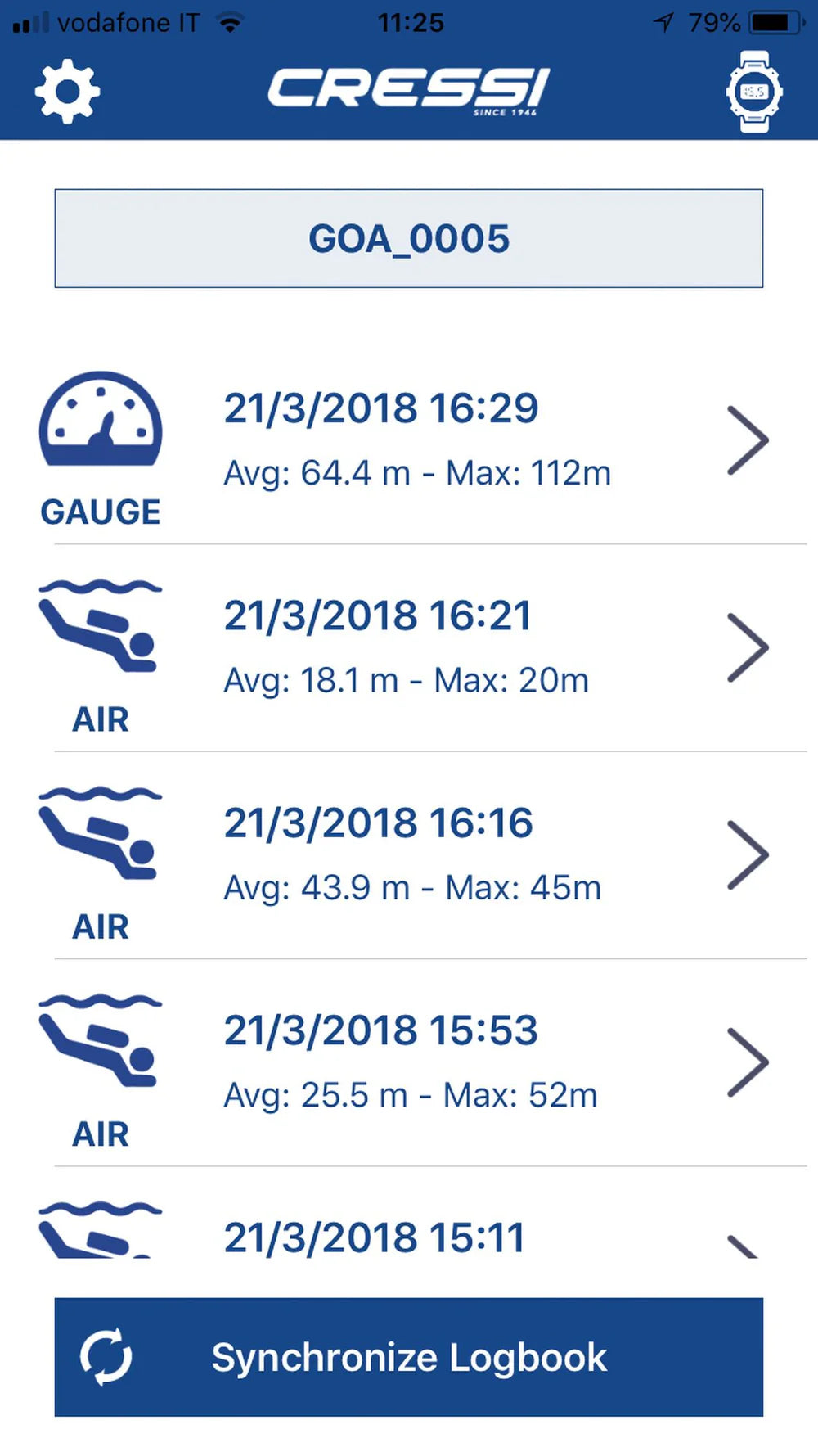
Task: Show details for the 15:53 AIR dive
Action: click(417, 1062)
